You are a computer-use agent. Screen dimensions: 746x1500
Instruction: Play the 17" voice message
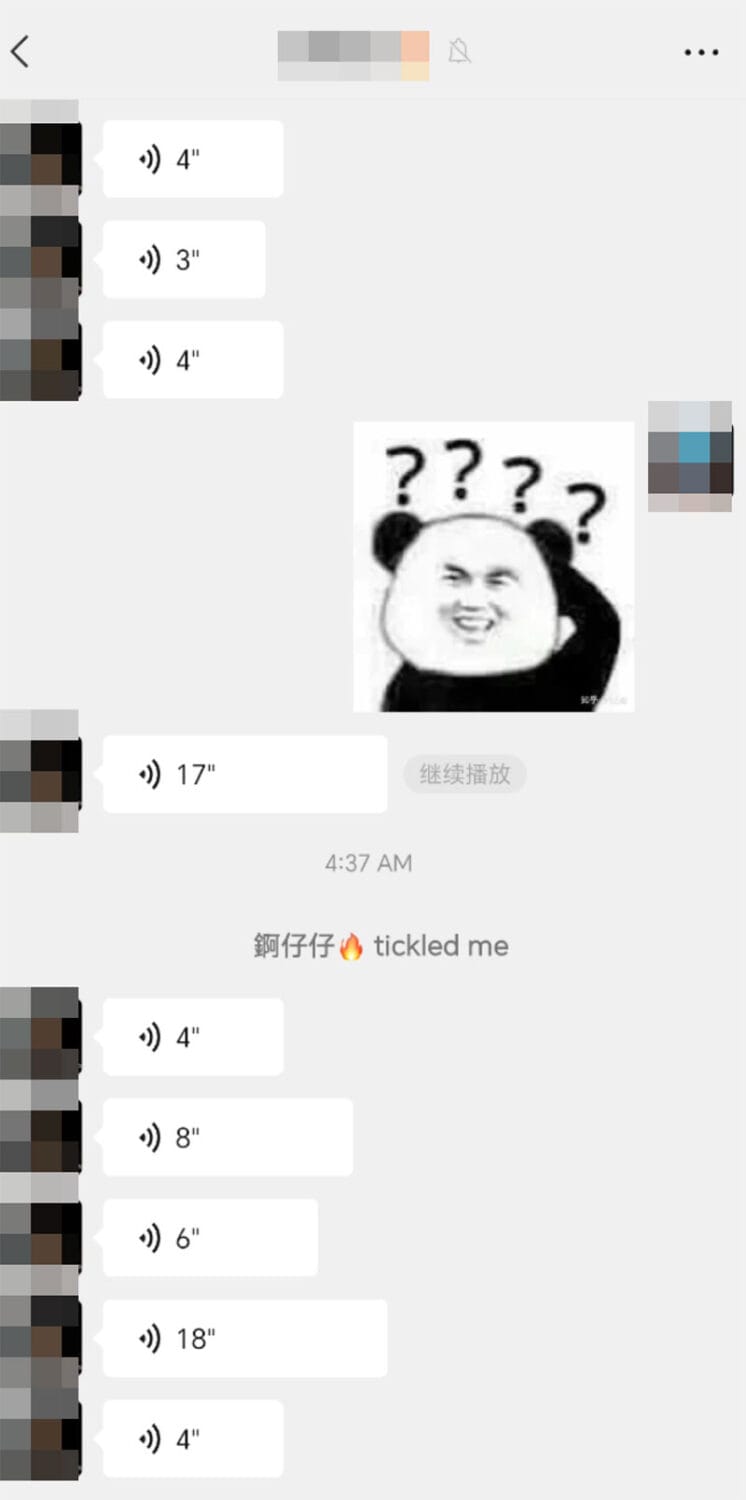click(244, 774)
